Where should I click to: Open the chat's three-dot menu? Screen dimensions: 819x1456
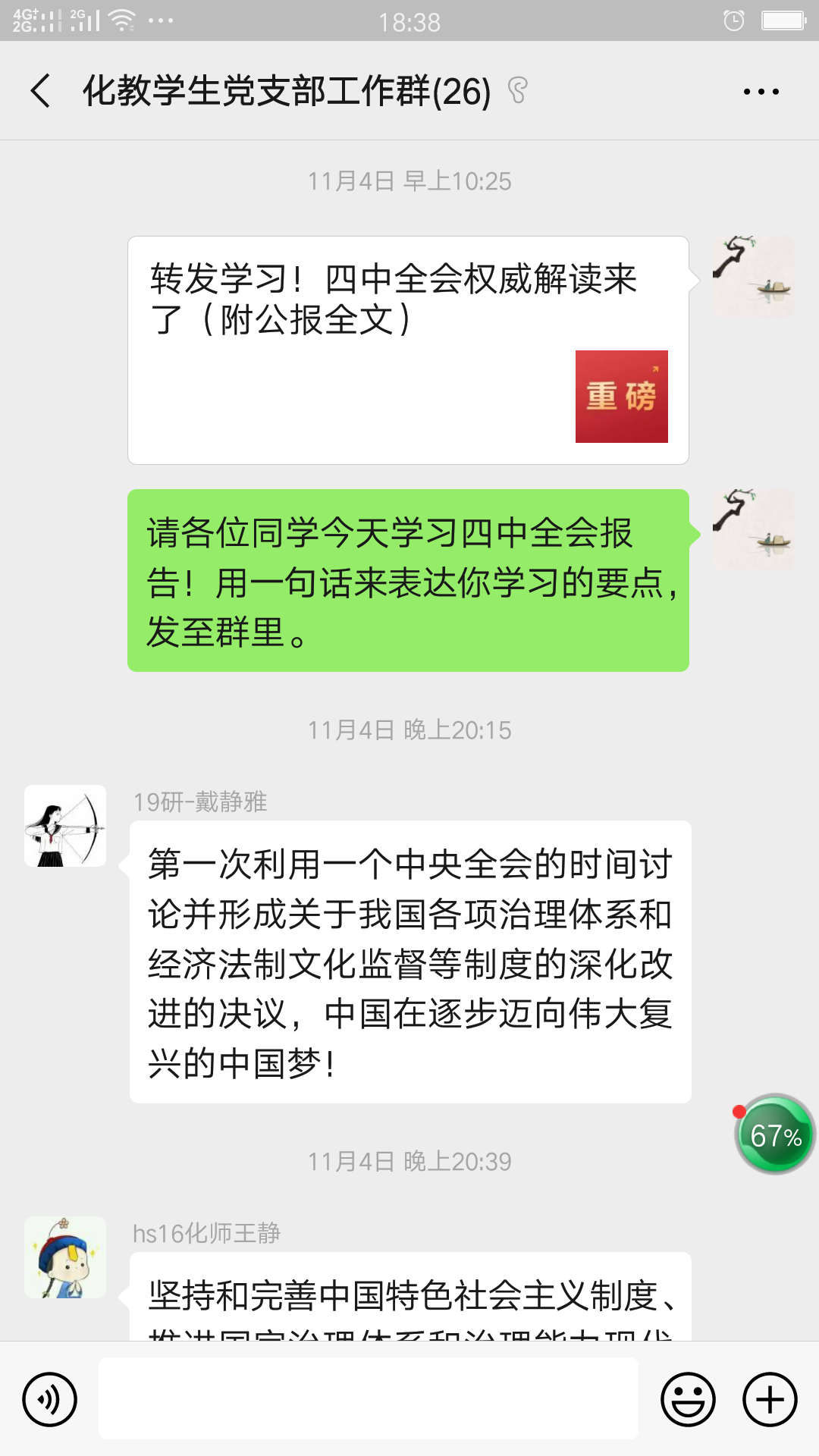click(x=761, y=92)
